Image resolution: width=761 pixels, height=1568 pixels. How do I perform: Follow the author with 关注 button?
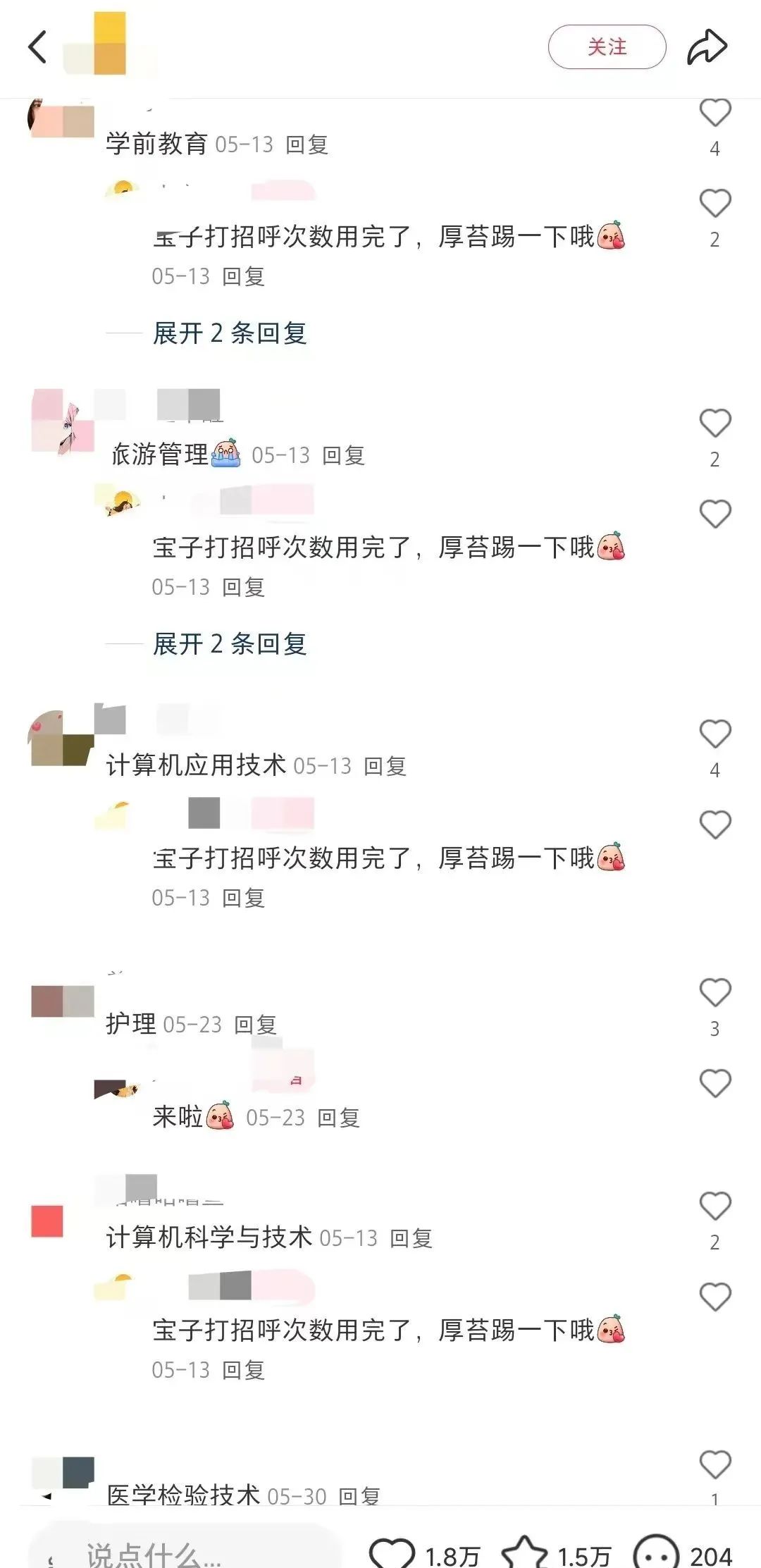(x=607, y=47)
